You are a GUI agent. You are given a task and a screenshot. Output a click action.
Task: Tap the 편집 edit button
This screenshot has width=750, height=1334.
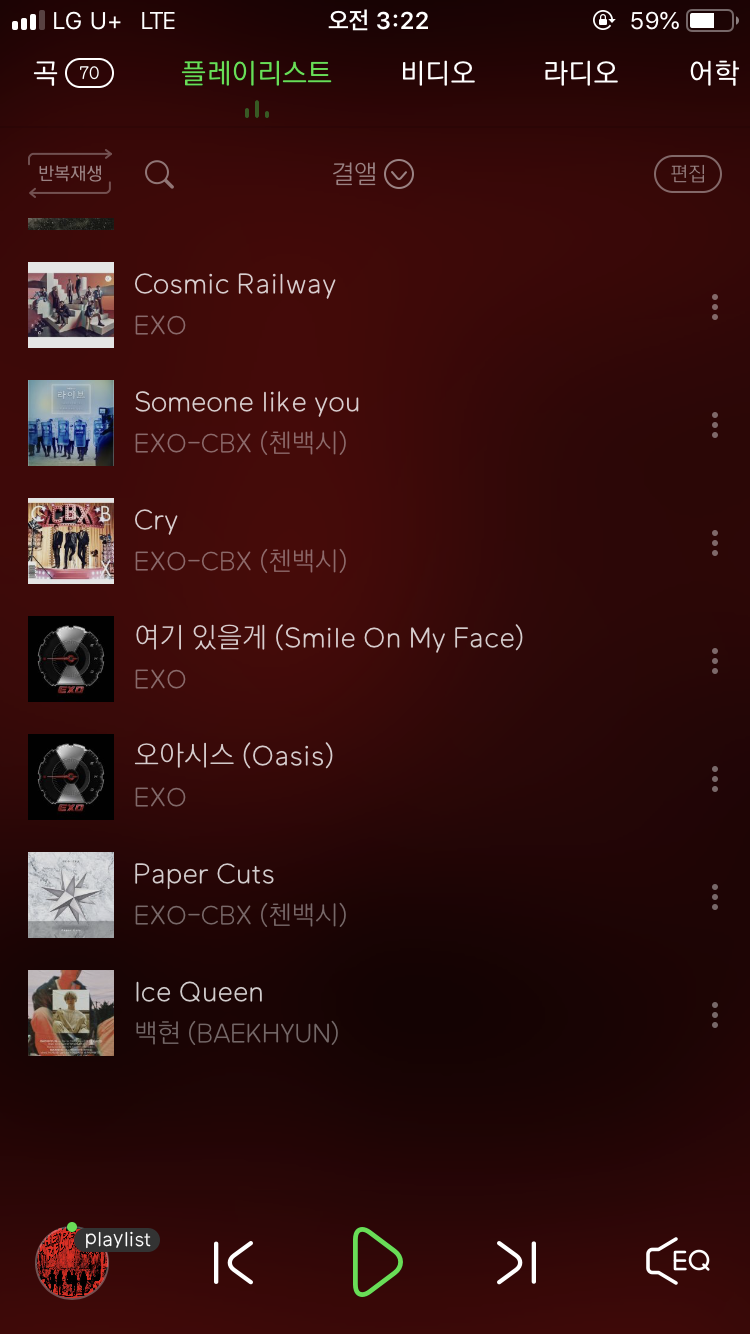[687, 174]
